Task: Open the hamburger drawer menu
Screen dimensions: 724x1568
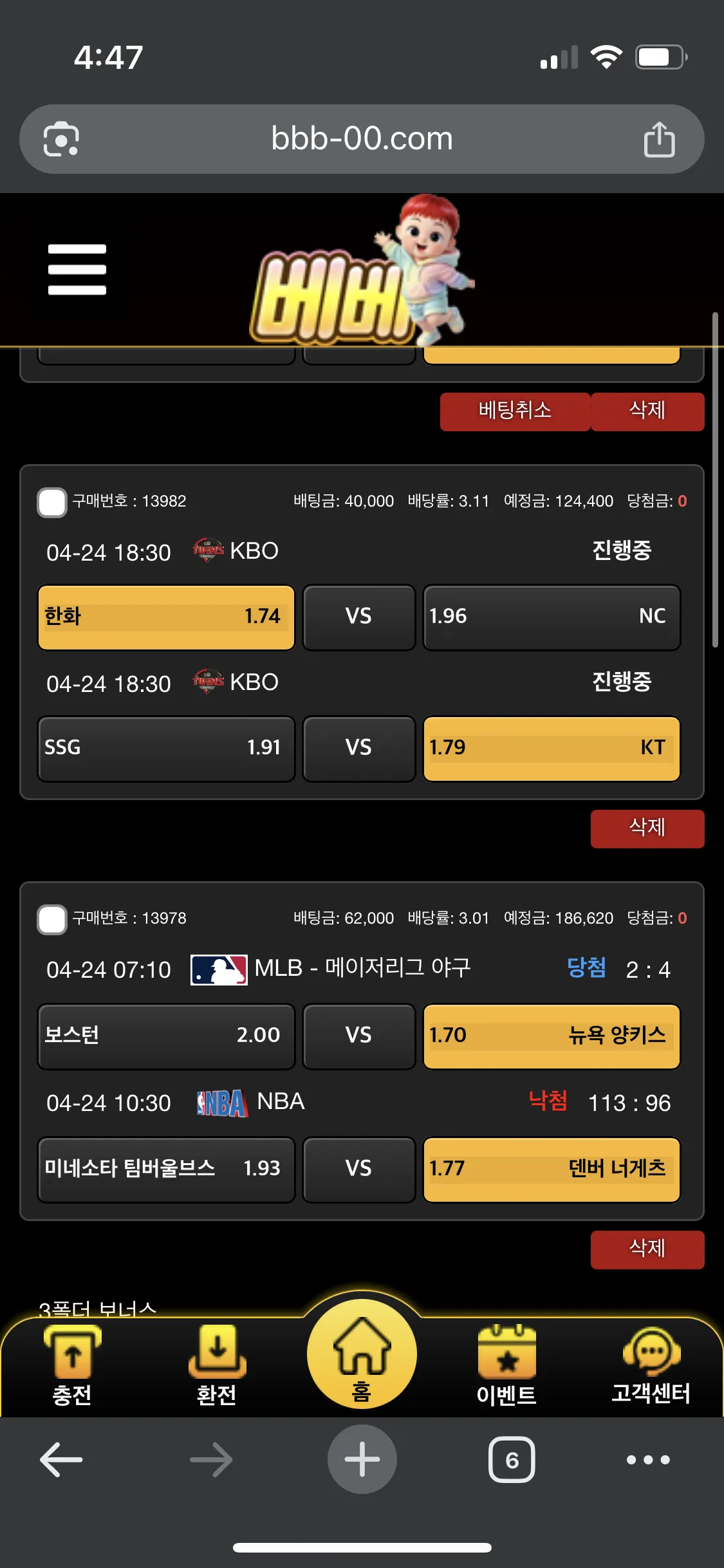Action: coord(77,269)
